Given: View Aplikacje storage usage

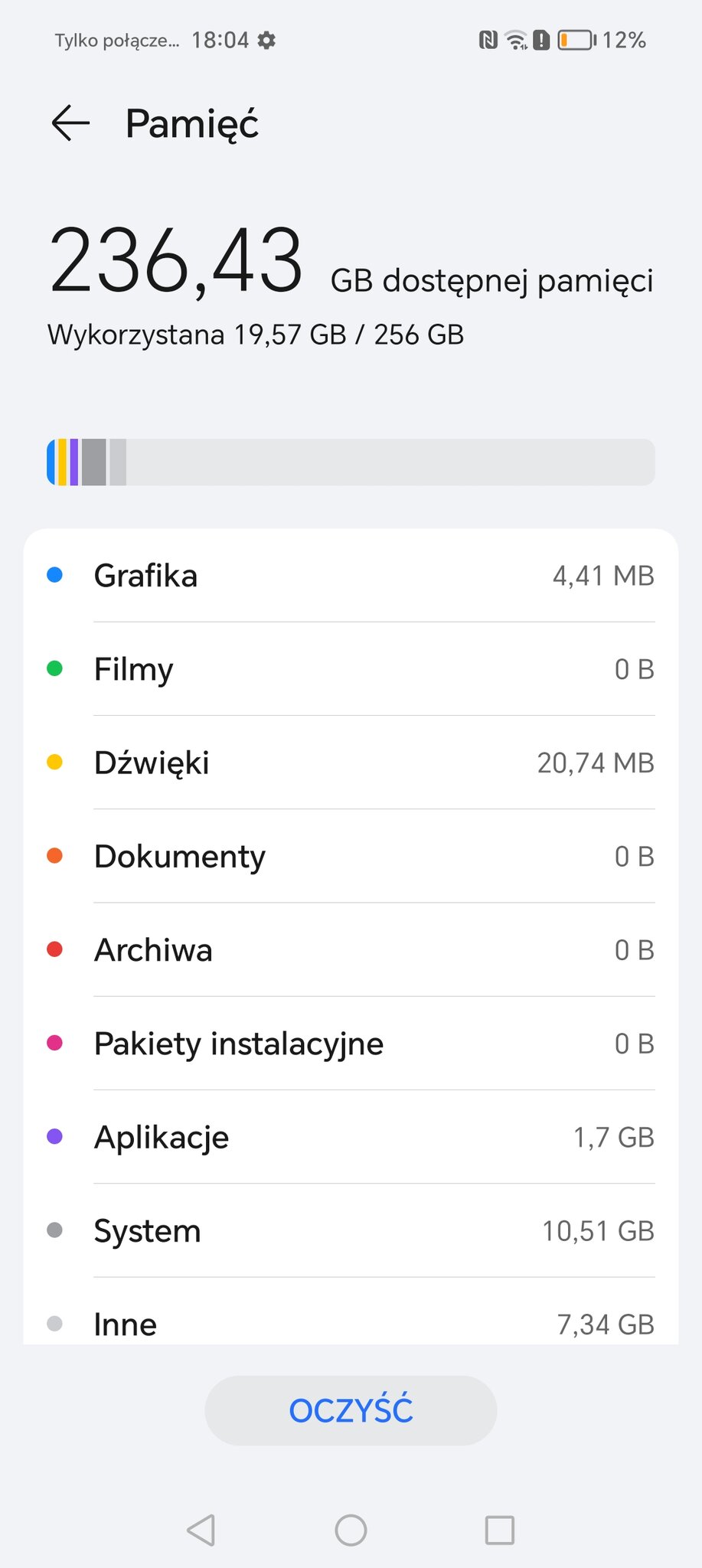Looking at the screenshot, I should click(351, 1137).
